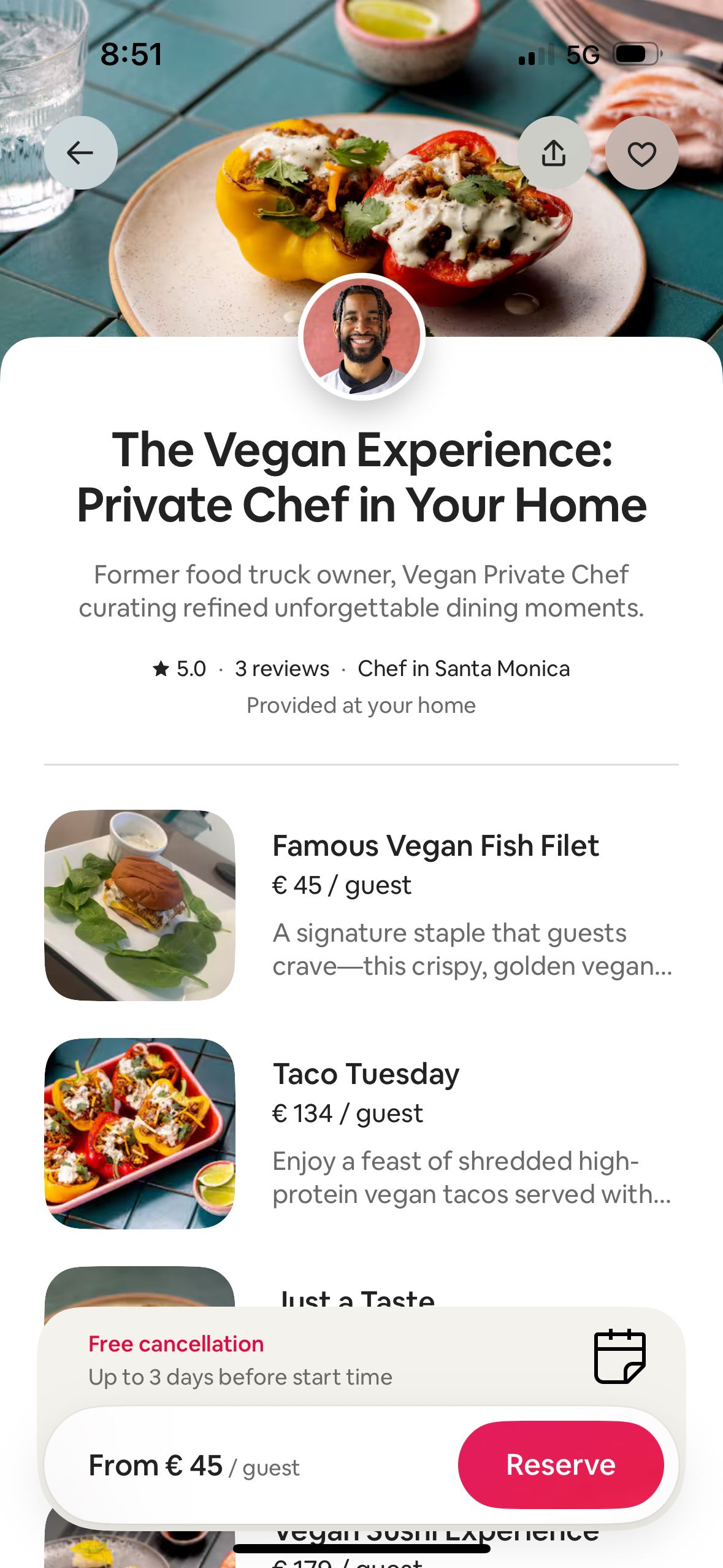
Task: Reserve the private chef experience
Action: [560, 1464]
